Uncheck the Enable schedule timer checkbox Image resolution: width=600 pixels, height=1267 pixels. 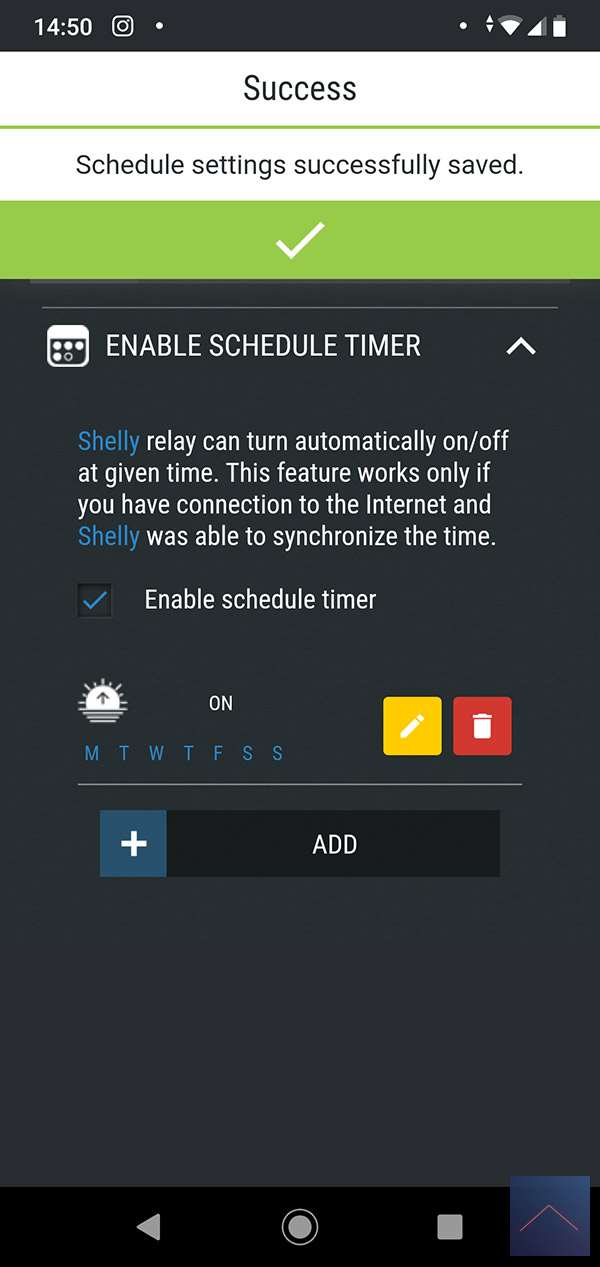[x=96, y=600]
